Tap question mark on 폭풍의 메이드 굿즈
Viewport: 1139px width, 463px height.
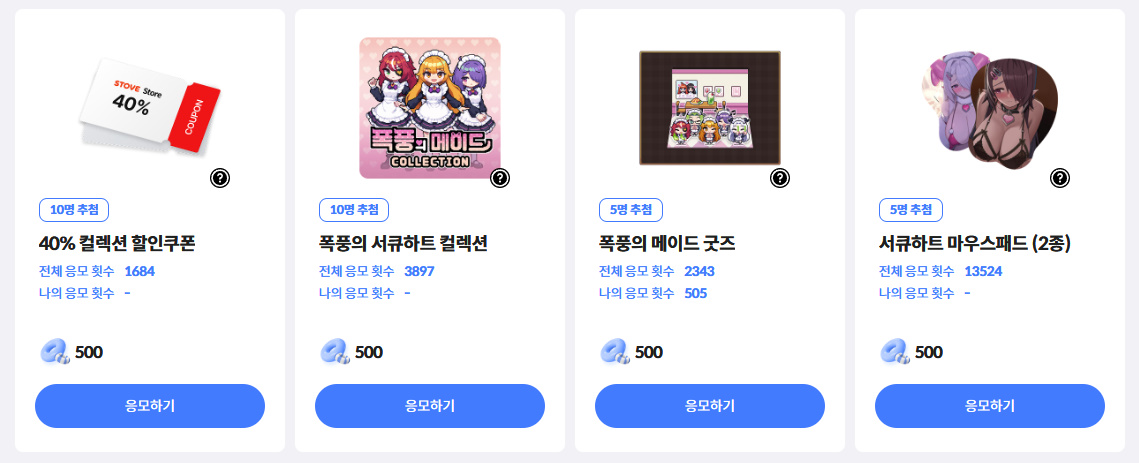click(781, 178)
